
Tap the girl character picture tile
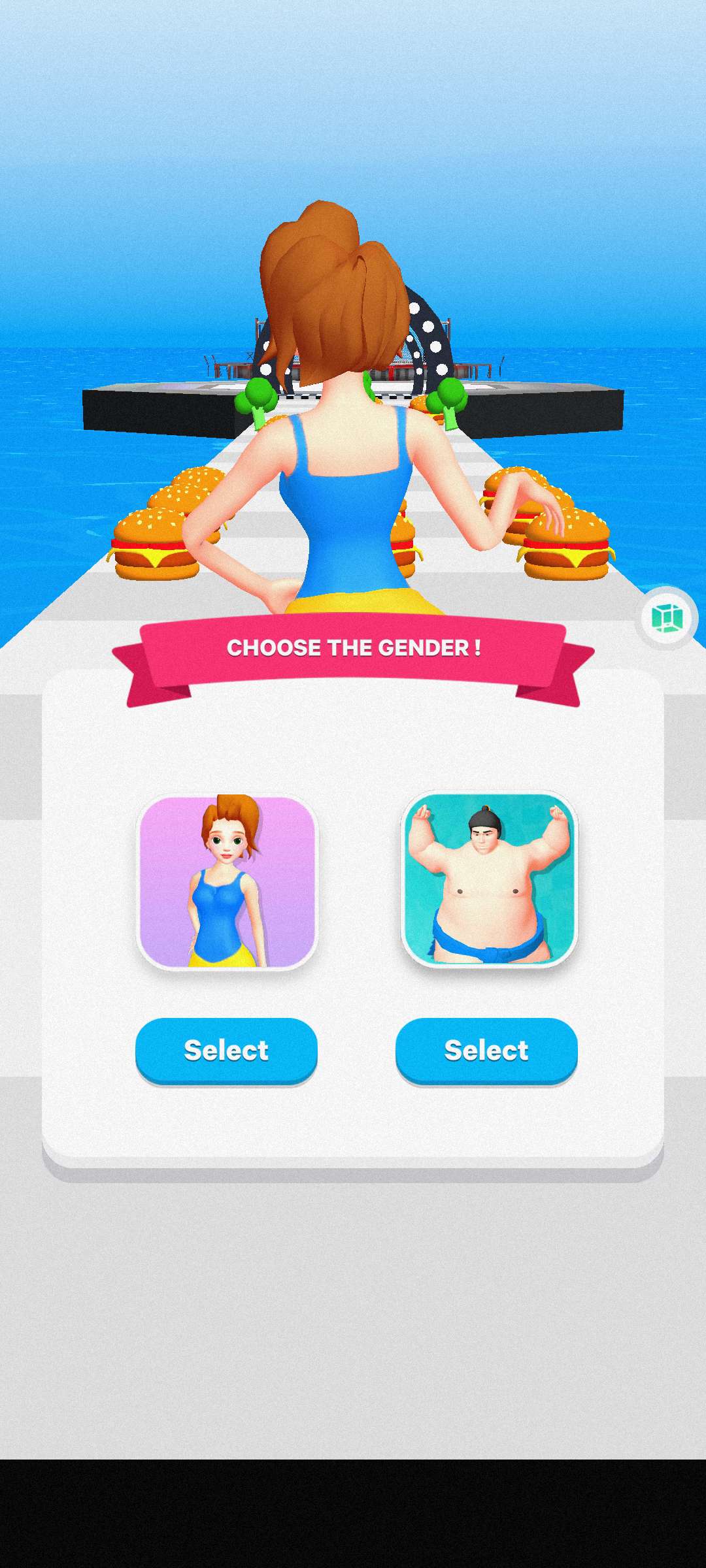[227, 882]
